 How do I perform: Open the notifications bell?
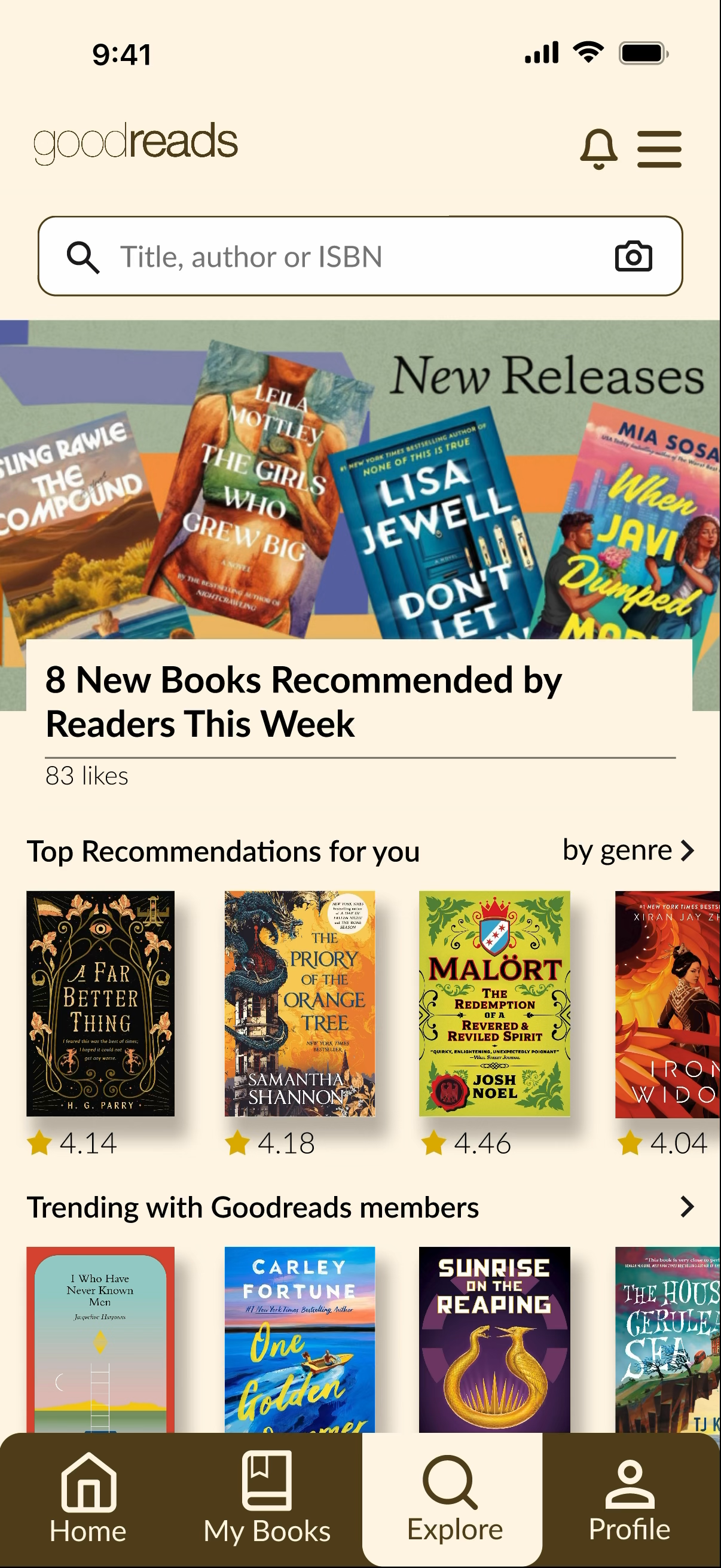598,148
